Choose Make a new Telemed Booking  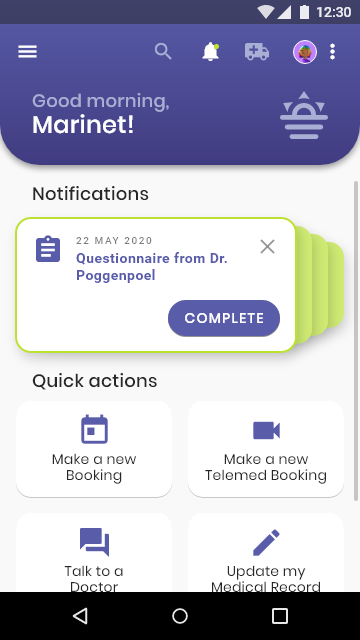click(266, 449)
